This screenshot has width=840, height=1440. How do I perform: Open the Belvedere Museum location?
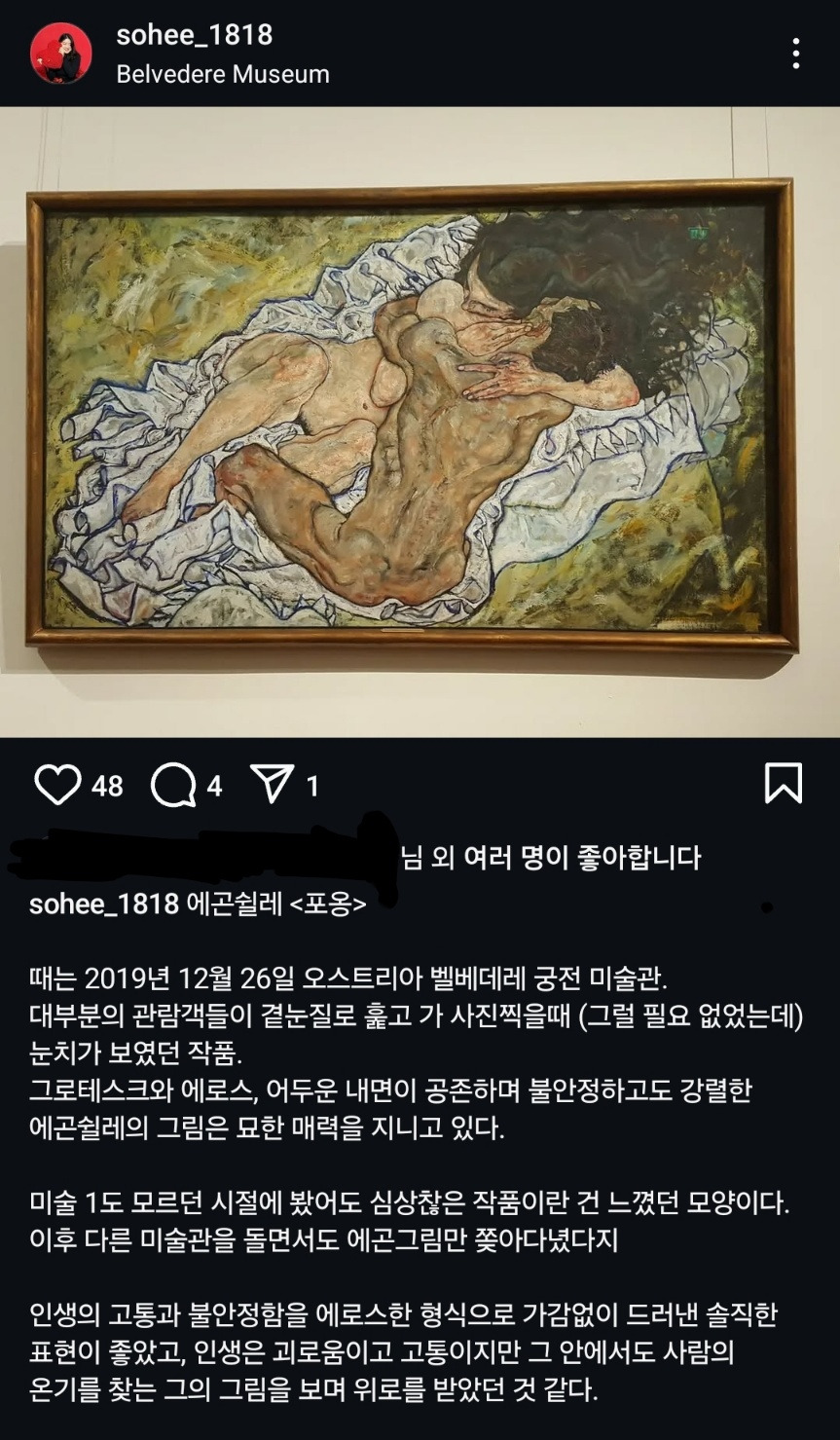(223, 74)
